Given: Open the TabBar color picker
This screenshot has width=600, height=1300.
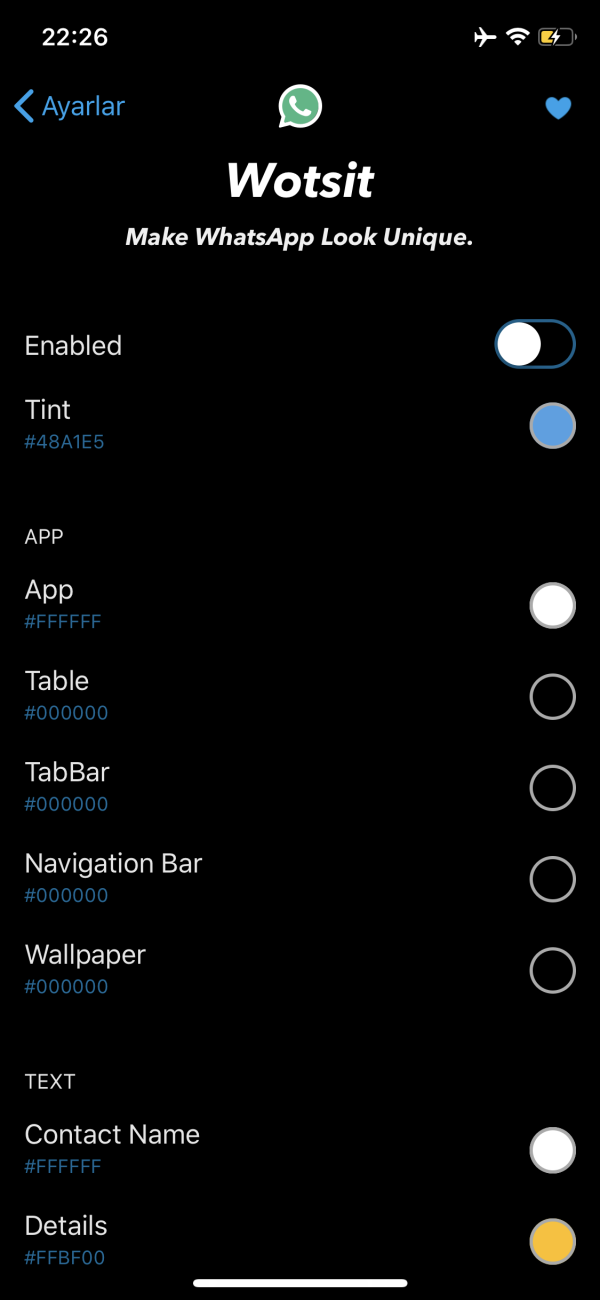Looking at the screenshot, I should tap(552, 788).
